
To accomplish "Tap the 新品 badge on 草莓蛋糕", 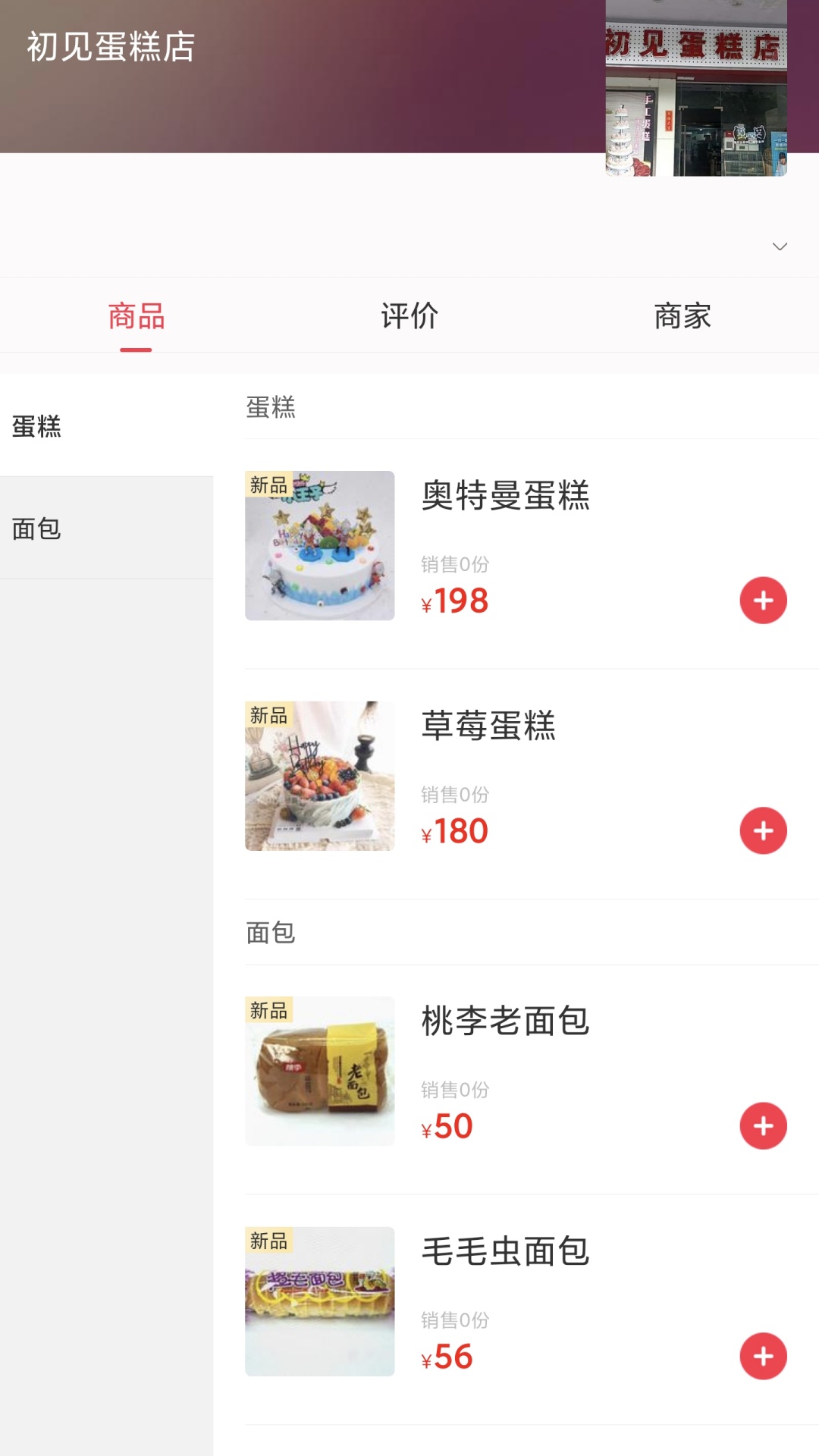I will 269,711.
